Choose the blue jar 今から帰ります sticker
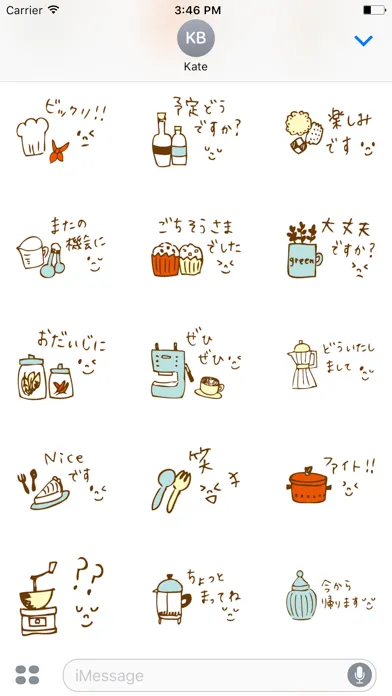392x696 pixels. 330,596
